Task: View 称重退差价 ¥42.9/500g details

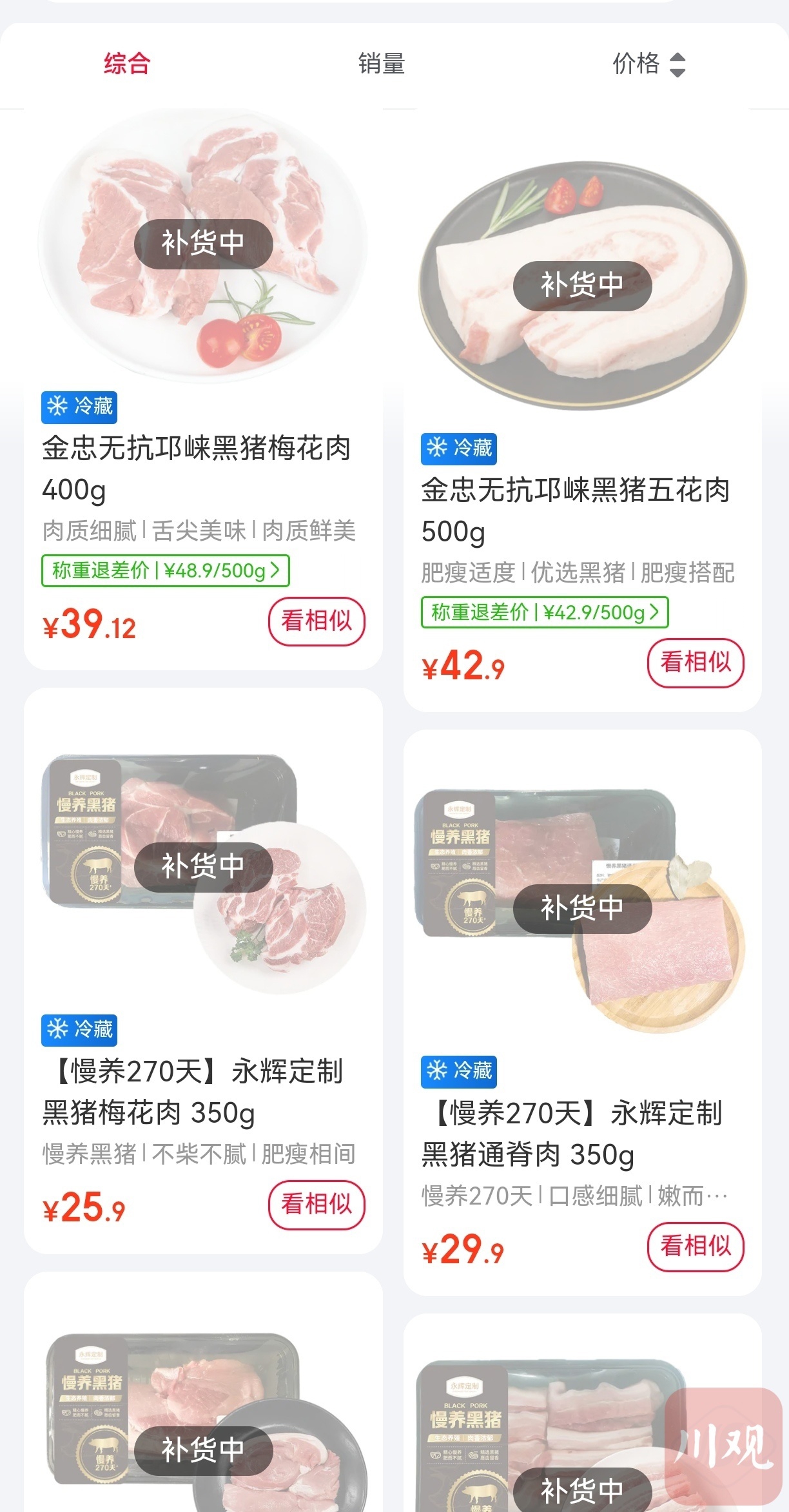Action: pyautogui.click(x=545, y=612)
